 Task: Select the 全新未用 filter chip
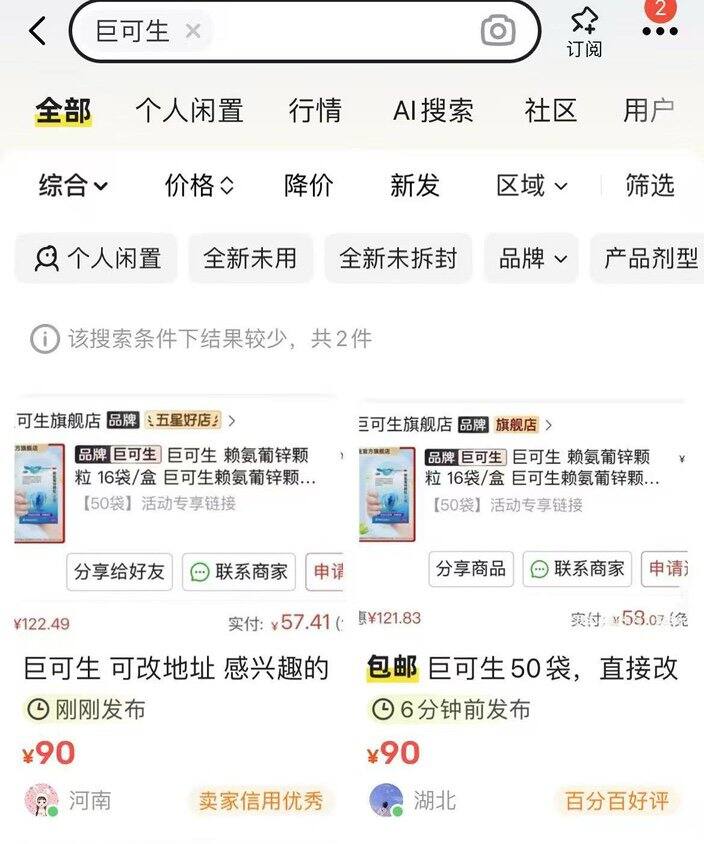click(x=250, y=258)
